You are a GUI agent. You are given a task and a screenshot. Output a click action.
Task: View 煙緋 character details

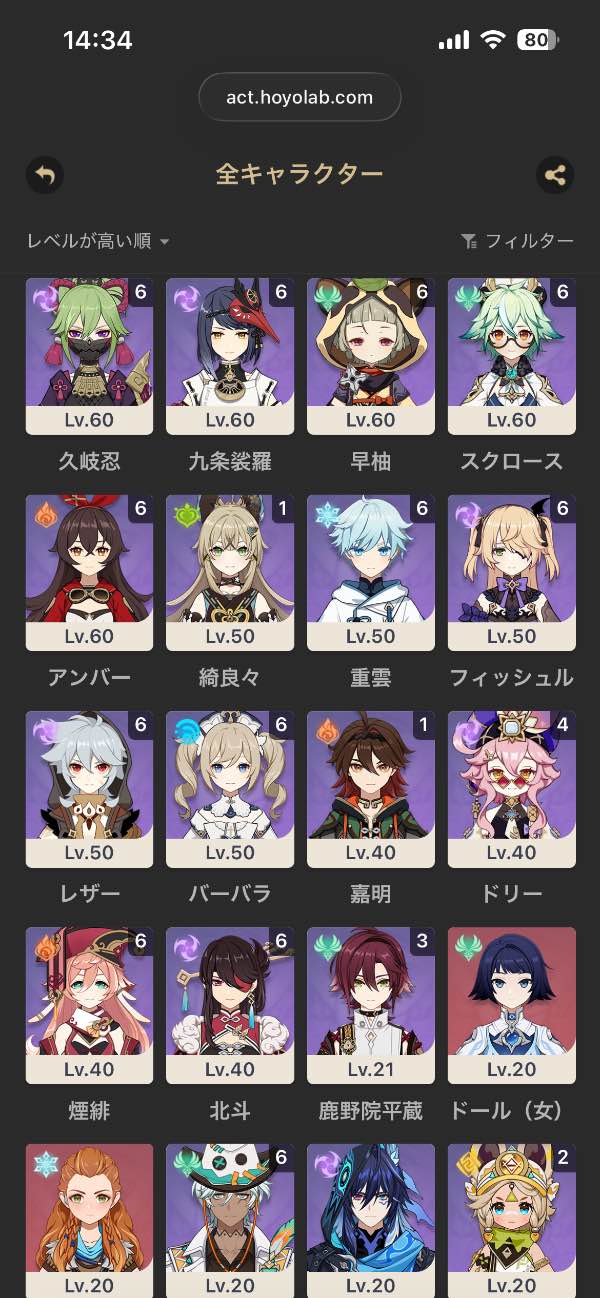coord(89,1005)
